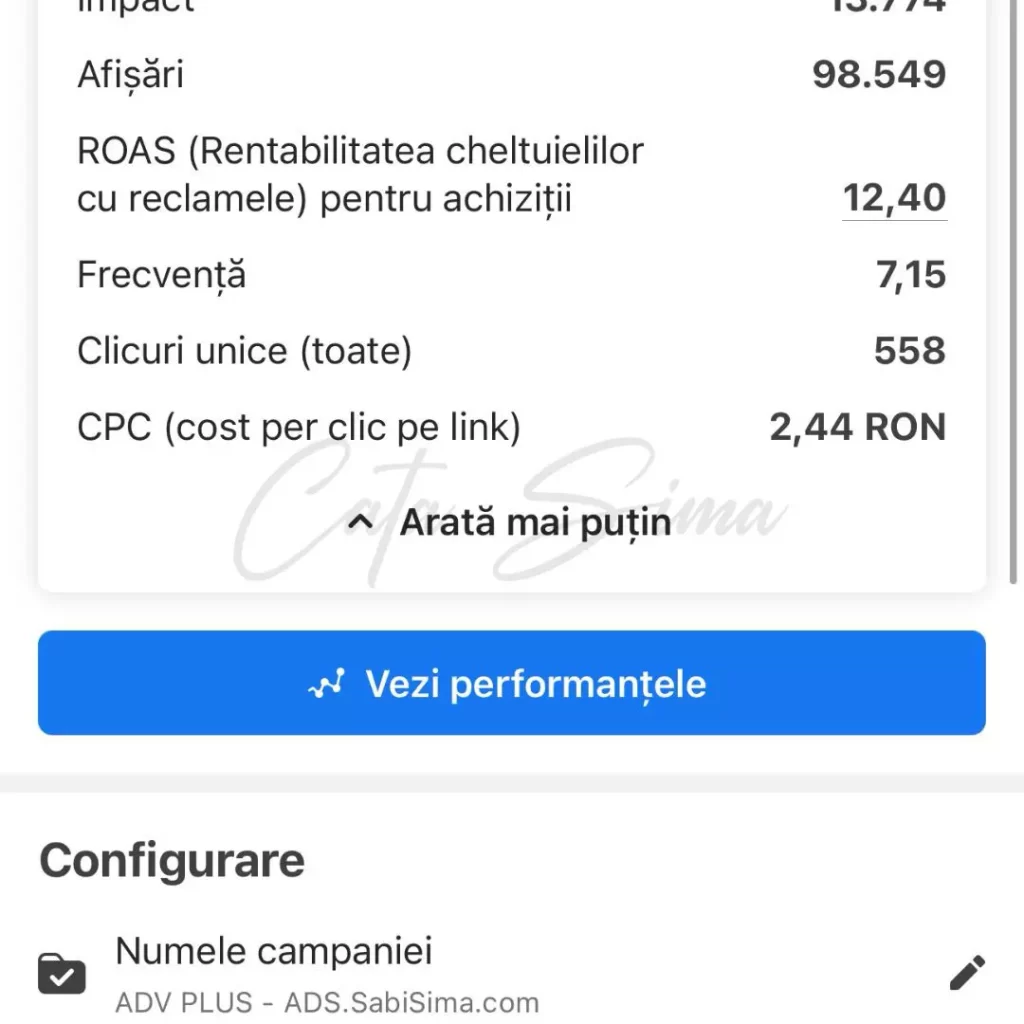Collapse metrics with Arată mai puțin
This screenshot has height=1024, width=1024.
point(512,523)
